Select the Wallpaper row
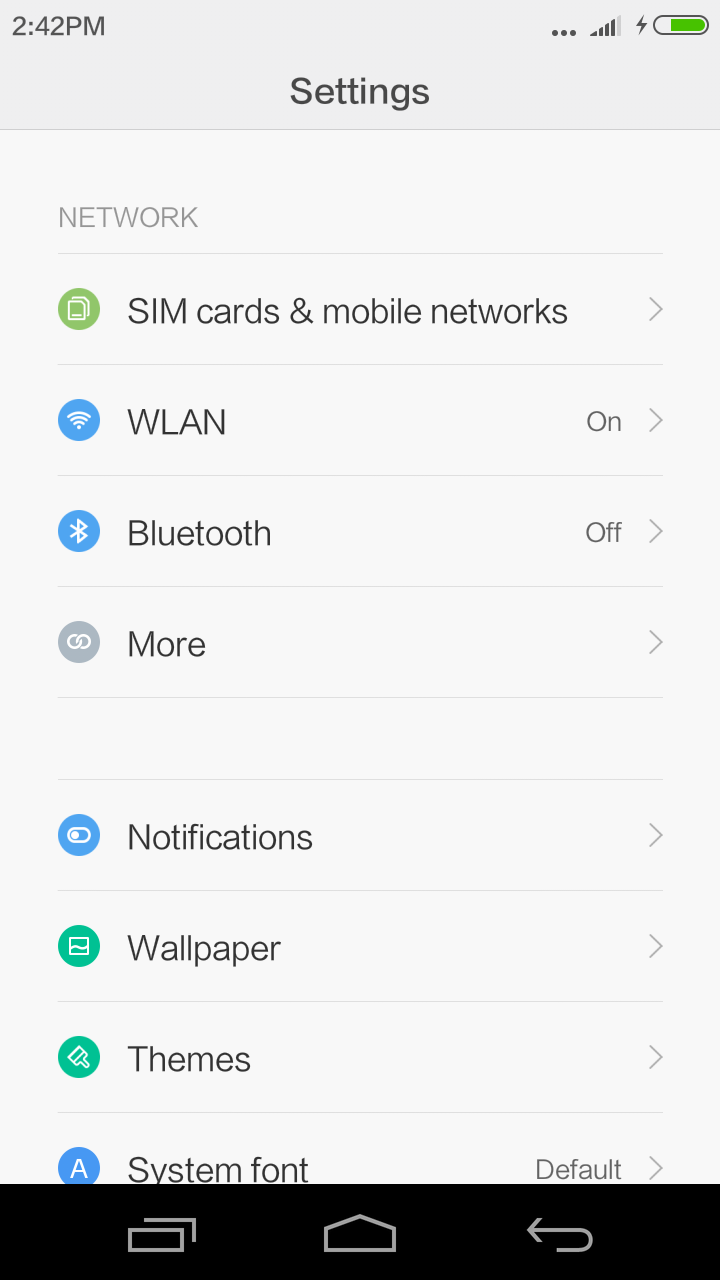 point(360,947)
